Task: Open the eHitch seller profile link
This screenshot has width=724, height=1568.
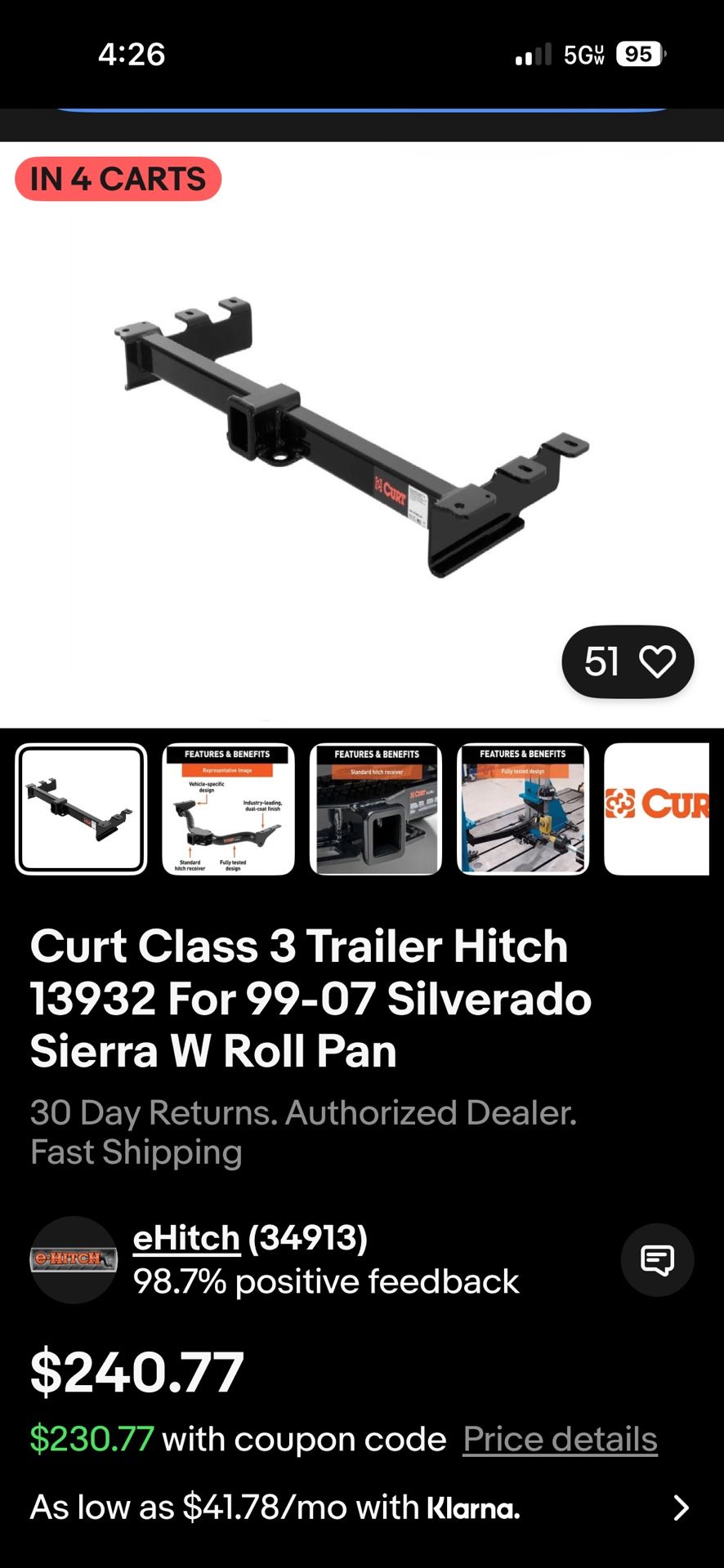Action: click(x=187, y=1236)
